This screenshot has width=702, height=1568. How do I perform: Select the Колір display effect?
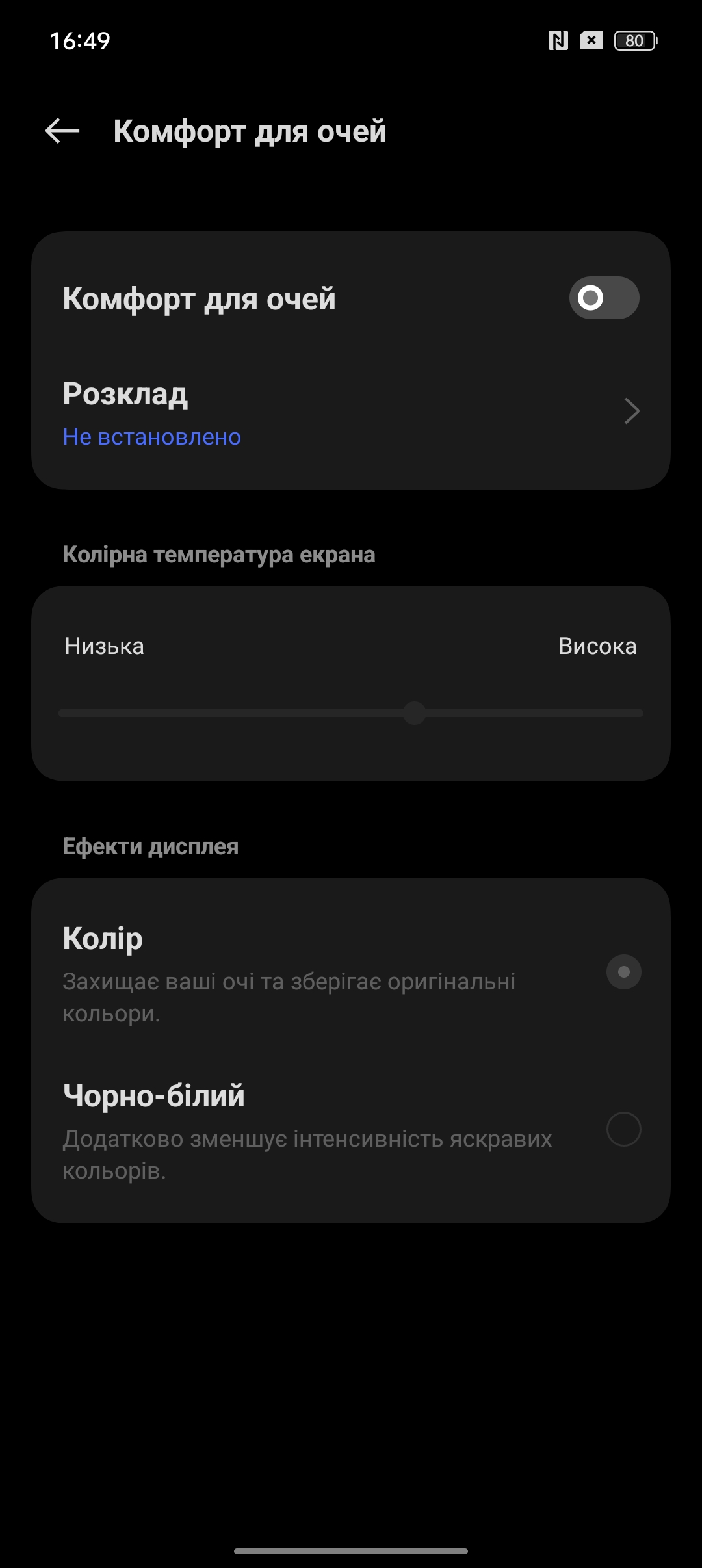click(x=623, y=972)
